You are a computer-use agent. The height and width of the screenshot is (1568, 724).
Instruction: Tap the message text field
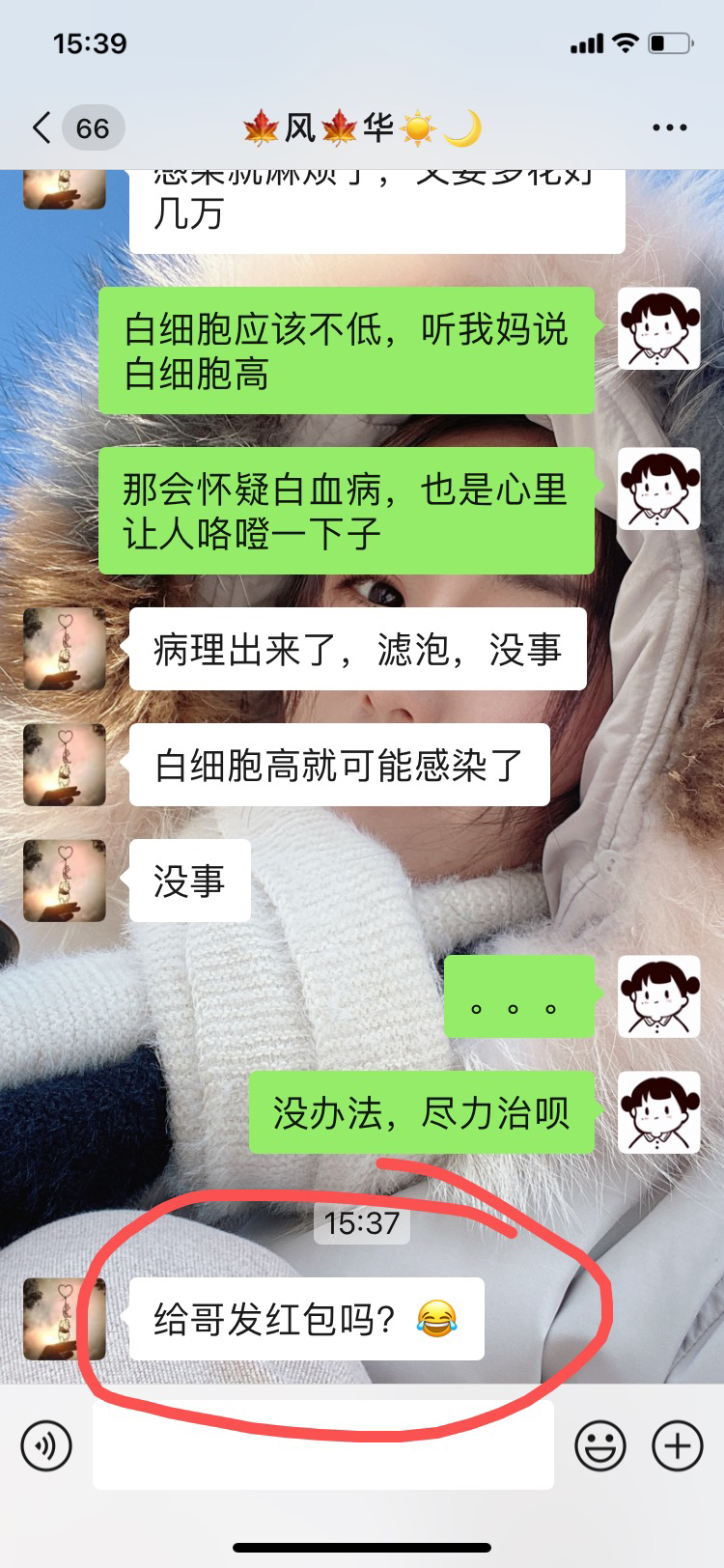(322, 1445)
